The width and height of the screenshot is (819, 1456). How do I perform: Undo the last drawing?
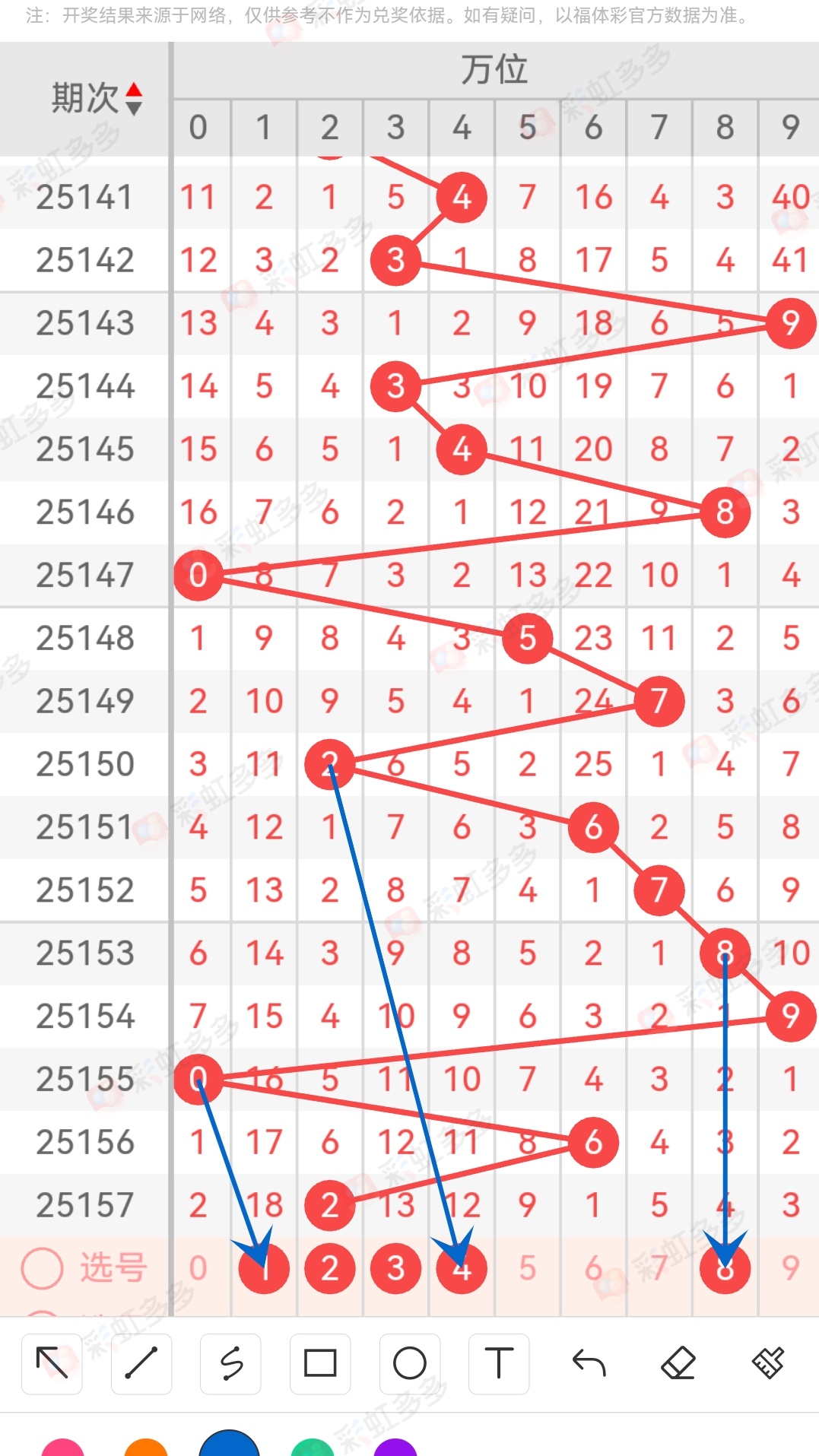coord(589,1363)
